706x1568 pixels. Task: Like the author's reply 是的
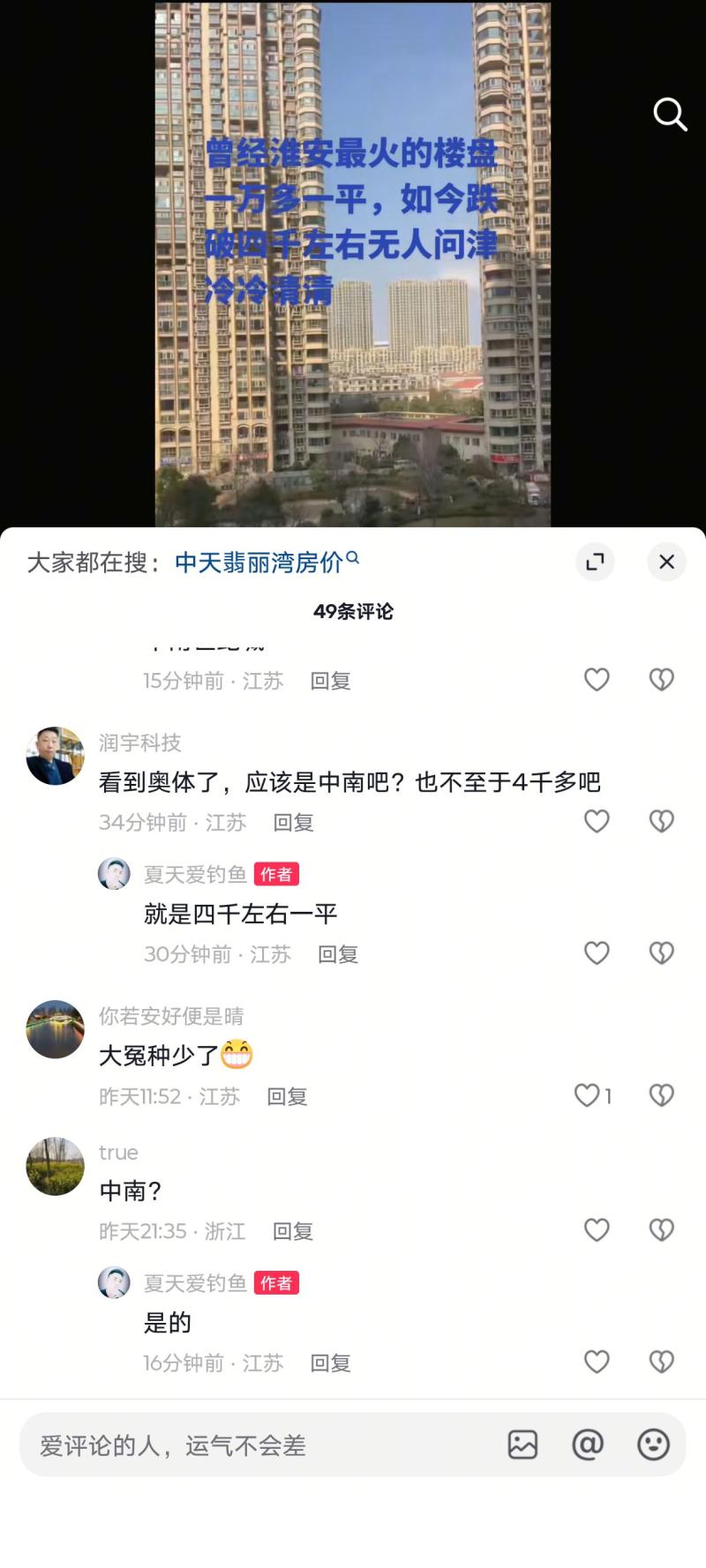(597, 1362)
